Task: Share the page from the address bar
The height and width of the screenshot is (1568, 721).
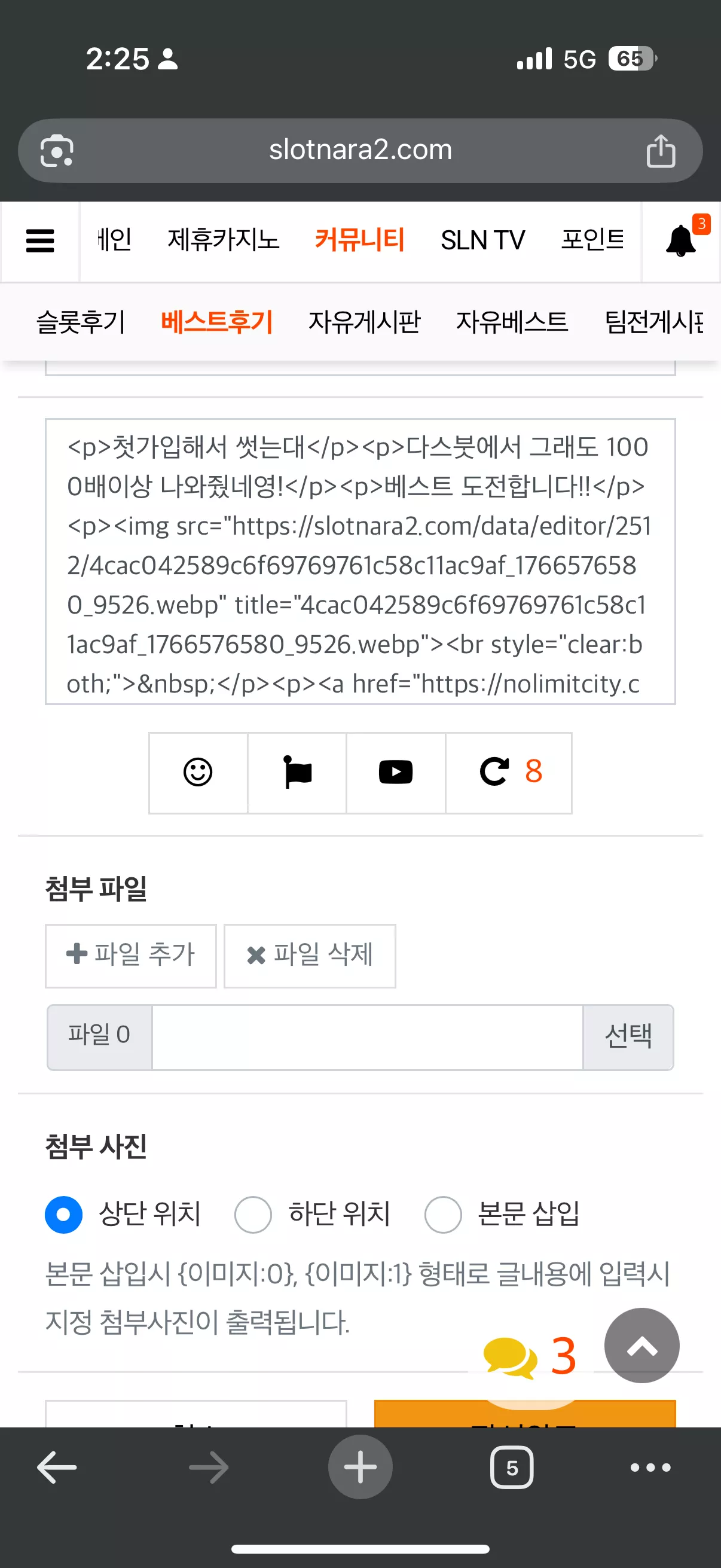Action: [x=661, y=151]
